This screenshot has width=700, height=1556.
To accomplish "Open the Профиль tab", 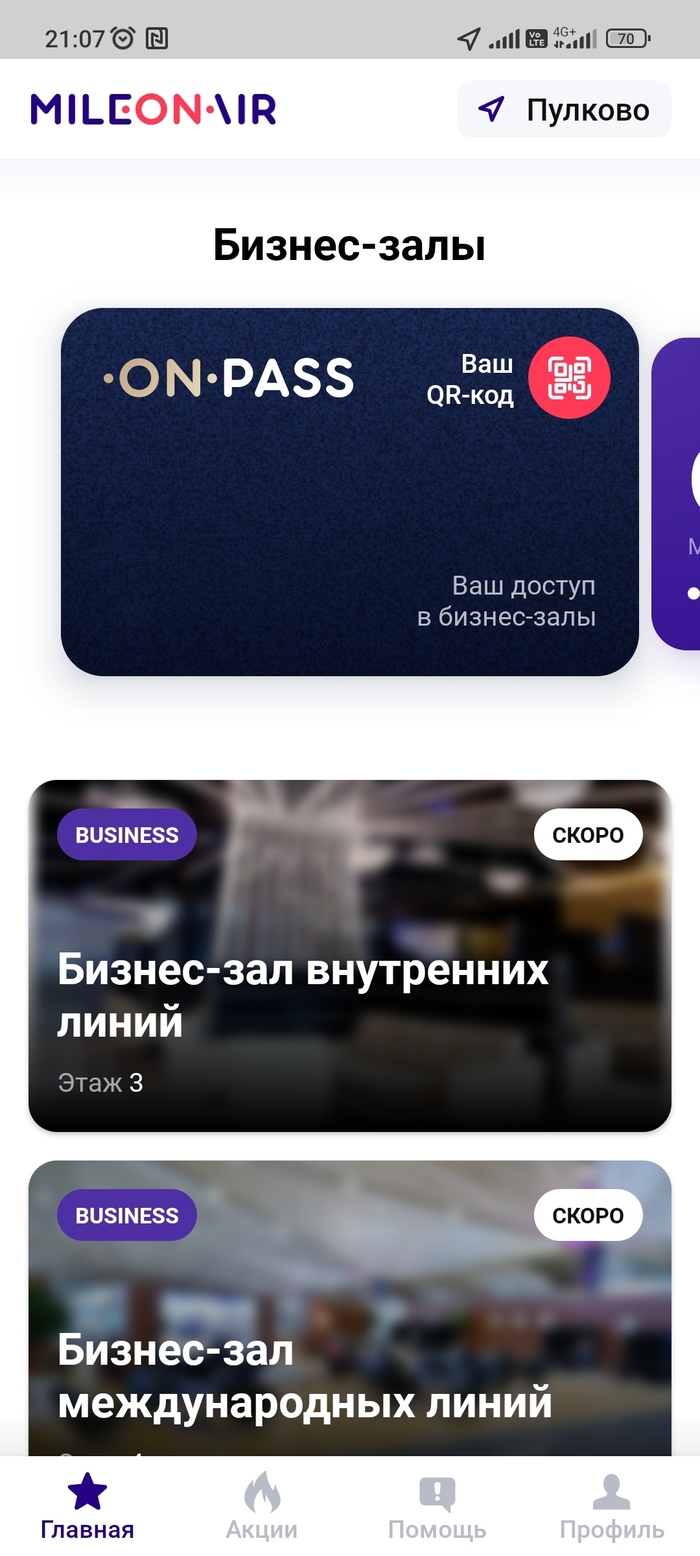I will (611, 1506).
